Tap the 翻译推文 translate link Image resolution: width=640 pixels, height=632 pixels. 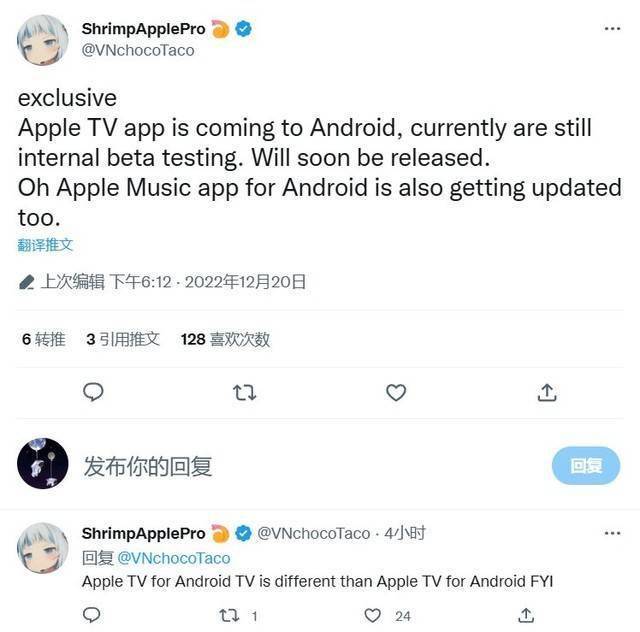pos(45,245)
